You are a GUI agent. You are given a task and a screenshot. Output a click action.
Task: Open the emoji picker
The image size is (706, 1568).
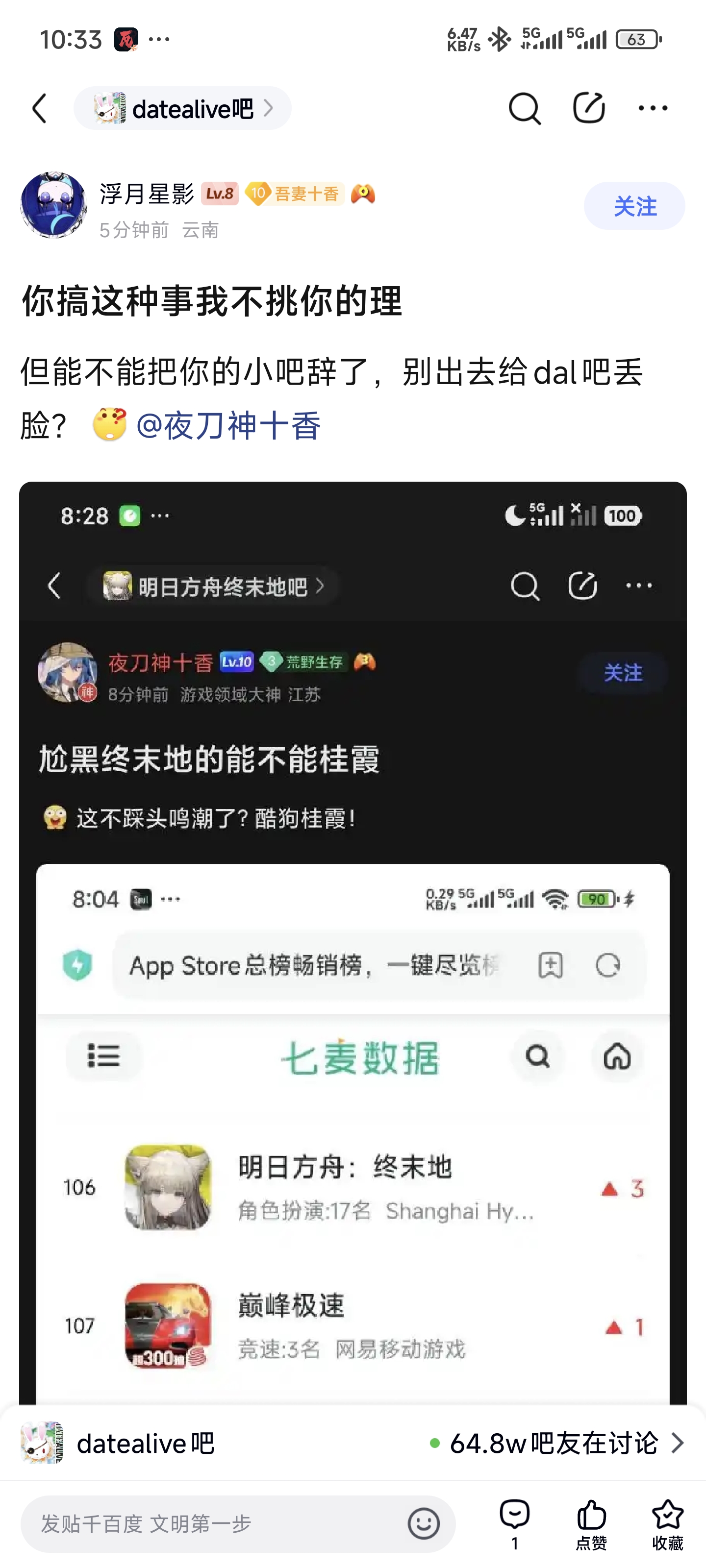424,1523
